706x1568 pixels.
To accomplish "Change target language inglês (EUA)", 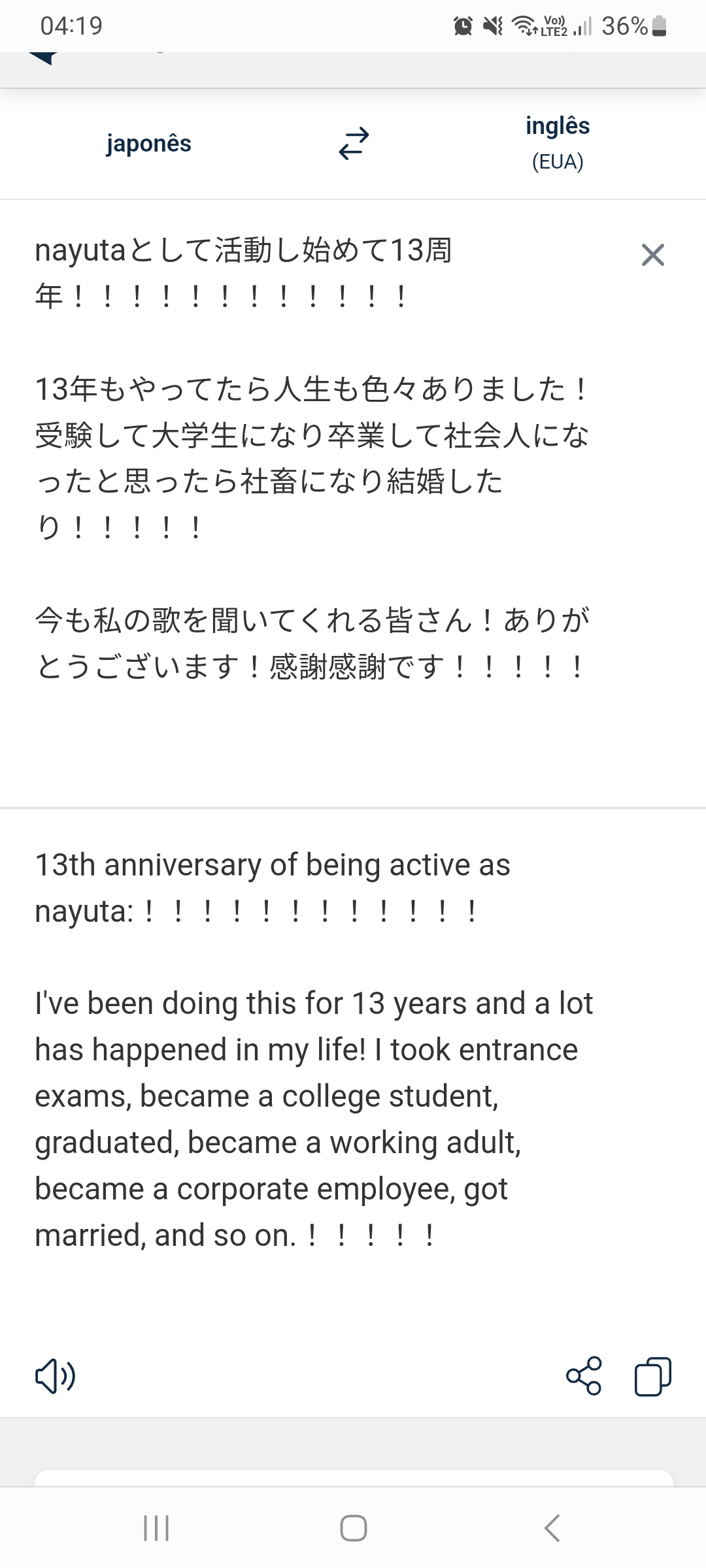I will tap(557, 143).
